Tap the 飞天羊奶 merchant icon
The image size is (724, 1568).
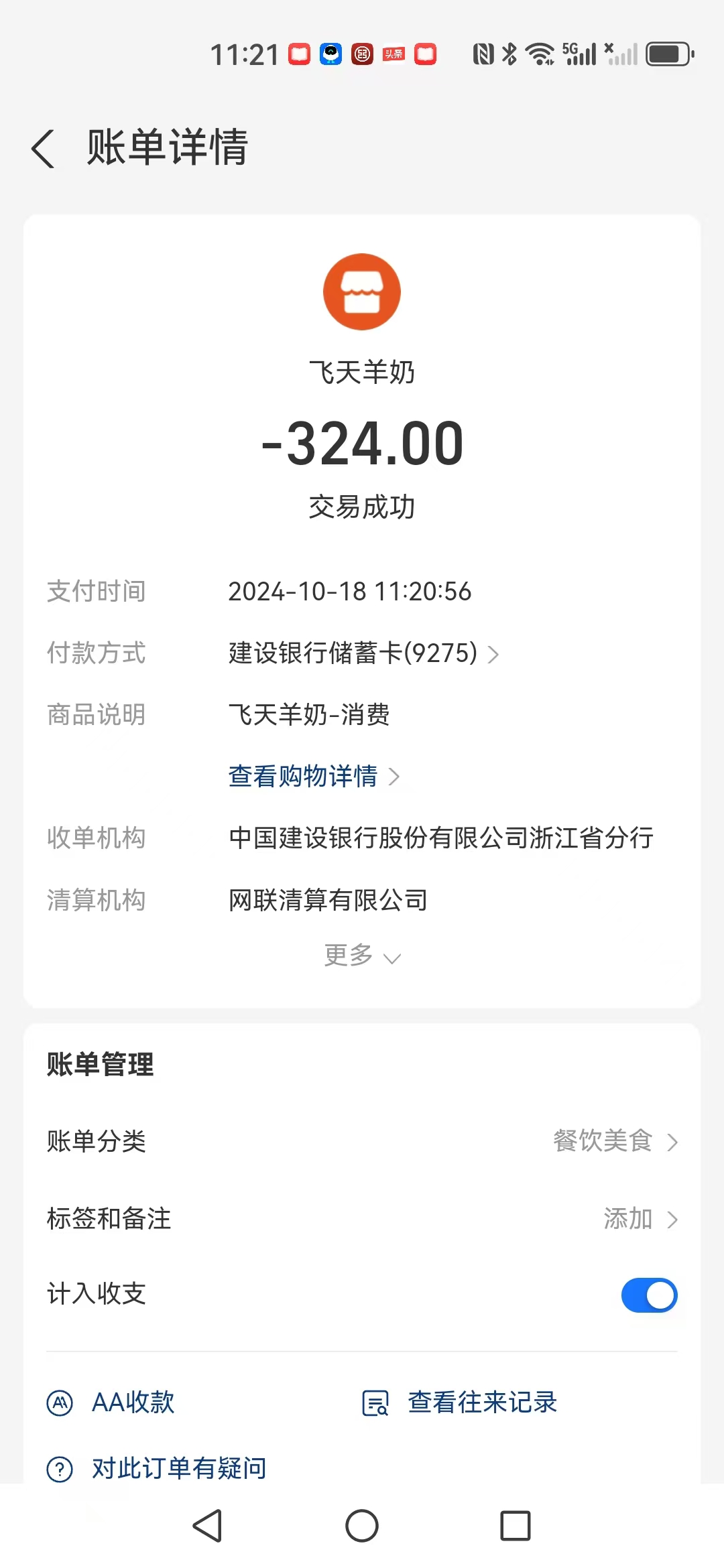tap(362, 292)
